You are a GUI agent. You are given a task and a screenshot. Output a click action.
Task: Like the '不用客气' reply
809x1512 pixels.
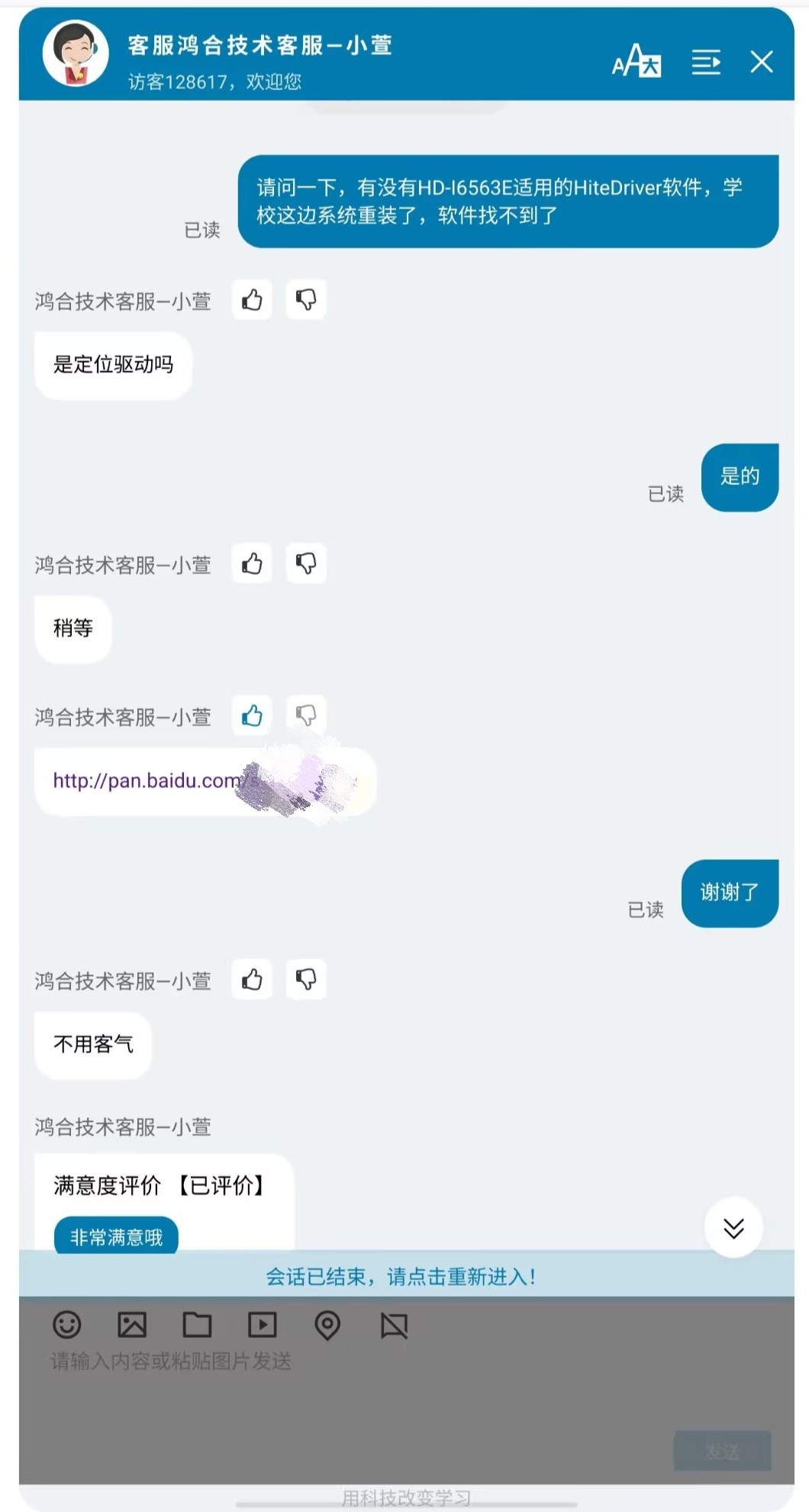(x=252, y=980)
